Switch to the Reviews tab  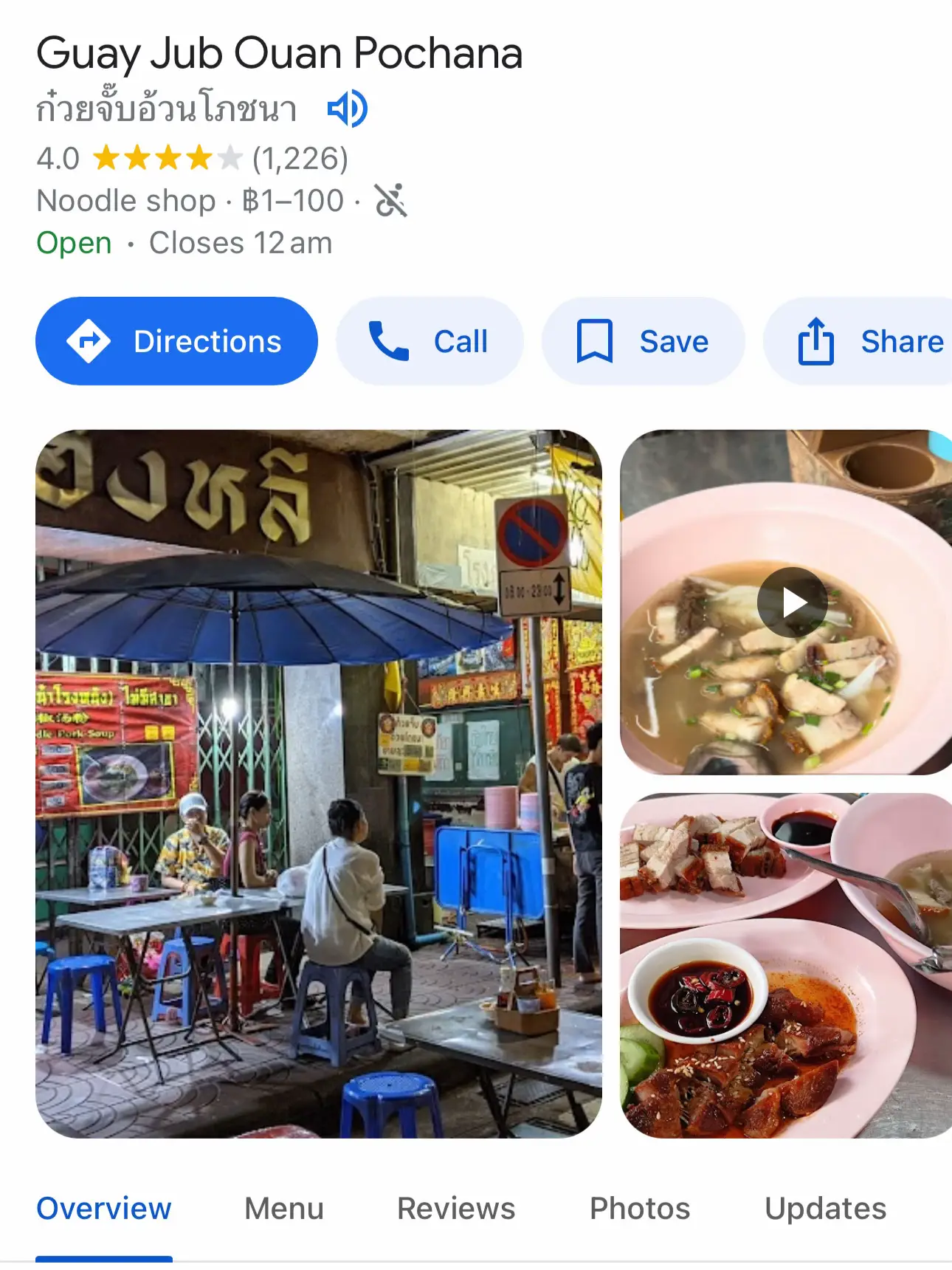(x=456, y=1209)
